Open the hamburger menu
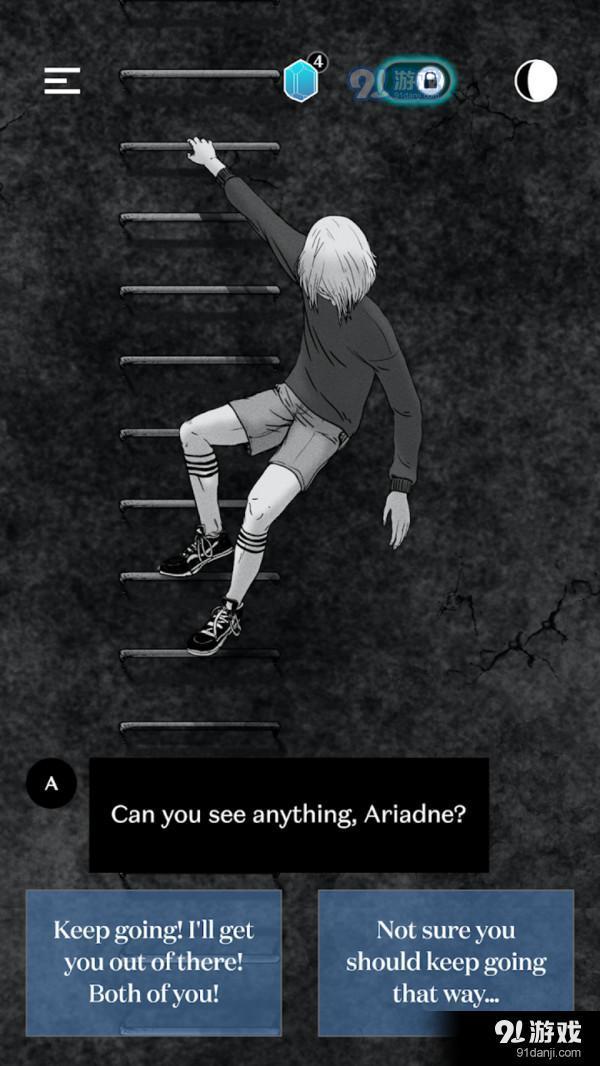 click(x=63, y=81)
